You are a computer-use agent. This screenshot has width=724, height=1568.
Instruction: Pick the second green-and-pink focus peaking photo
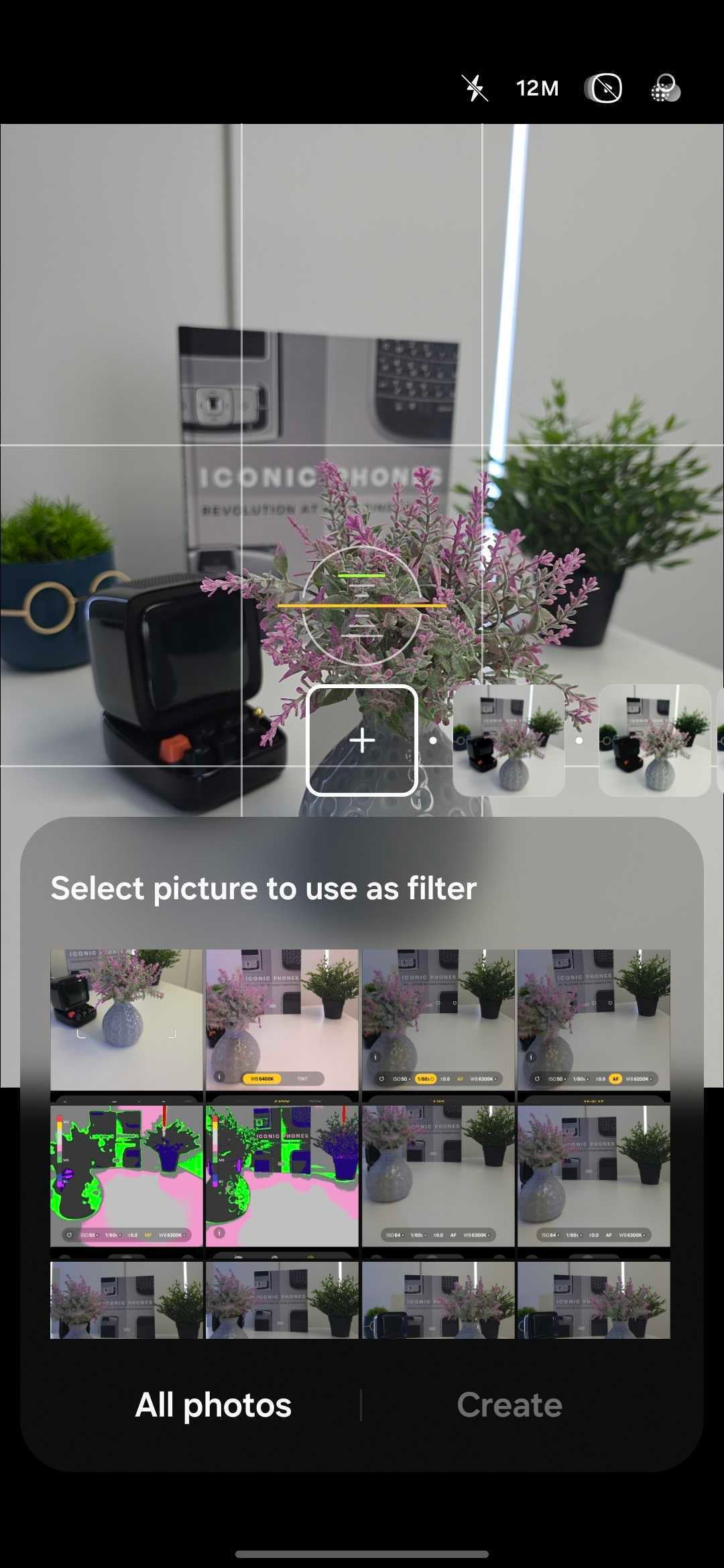point(282,1176)
